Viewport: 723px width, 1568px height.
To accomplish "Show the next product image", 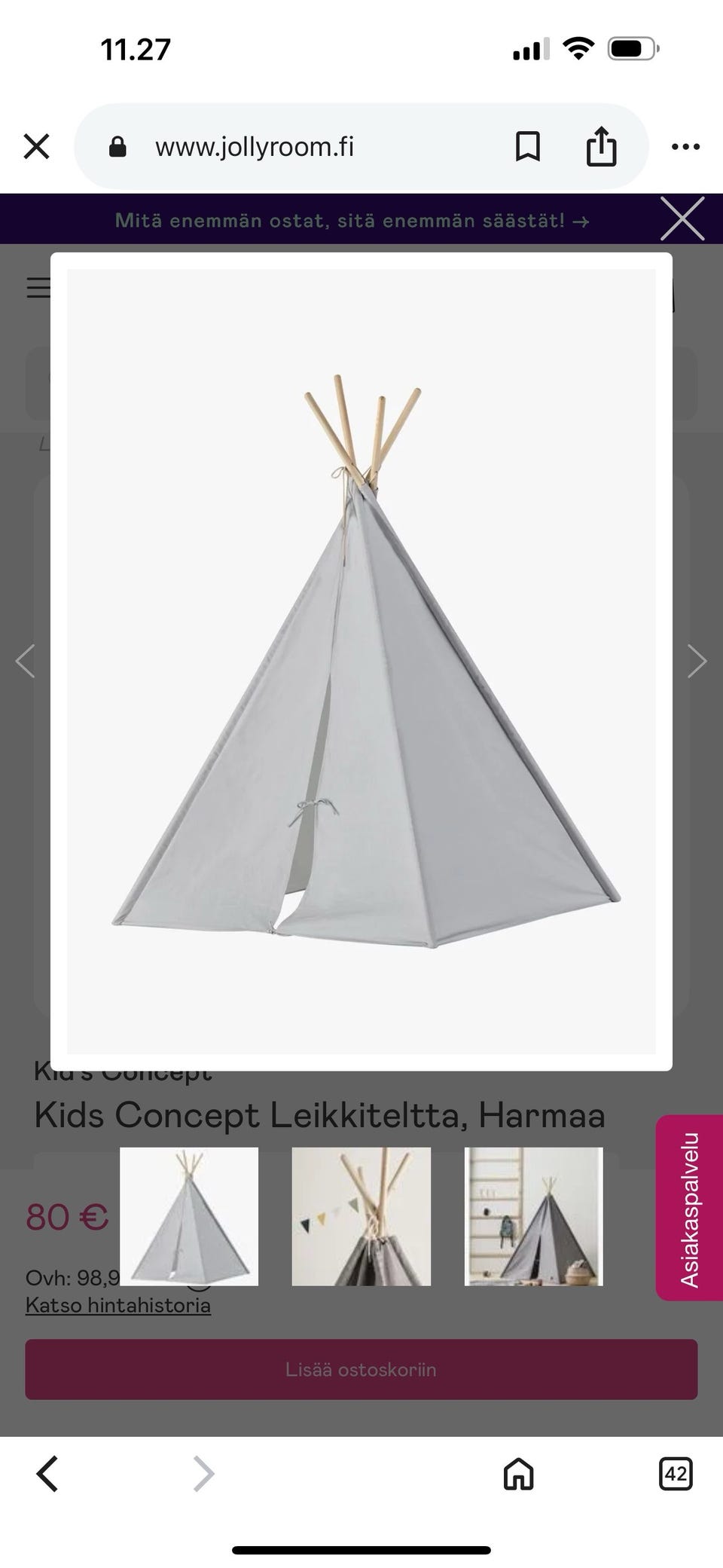I will pos(697,662).
